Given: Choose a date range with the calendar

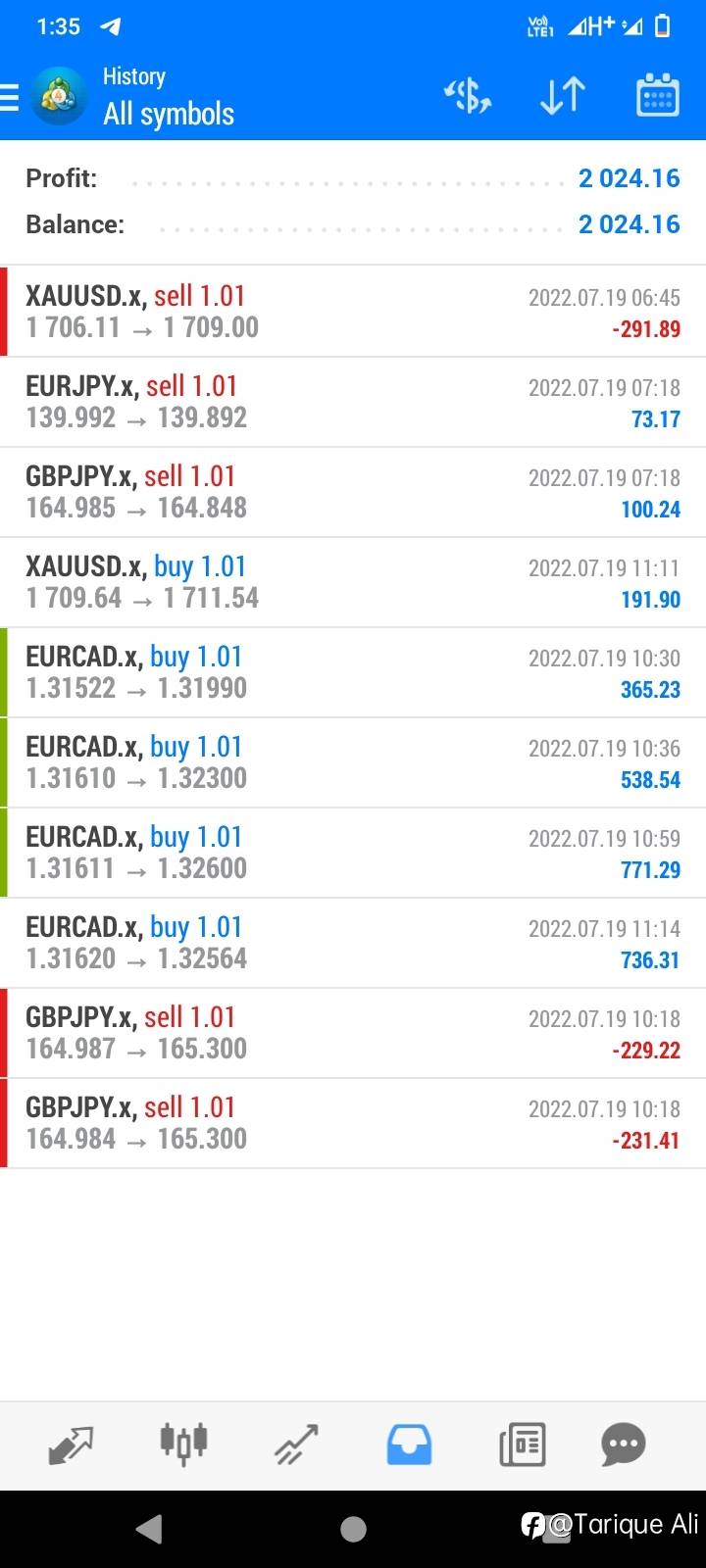Looking at the screenshot, I should 657,96.
